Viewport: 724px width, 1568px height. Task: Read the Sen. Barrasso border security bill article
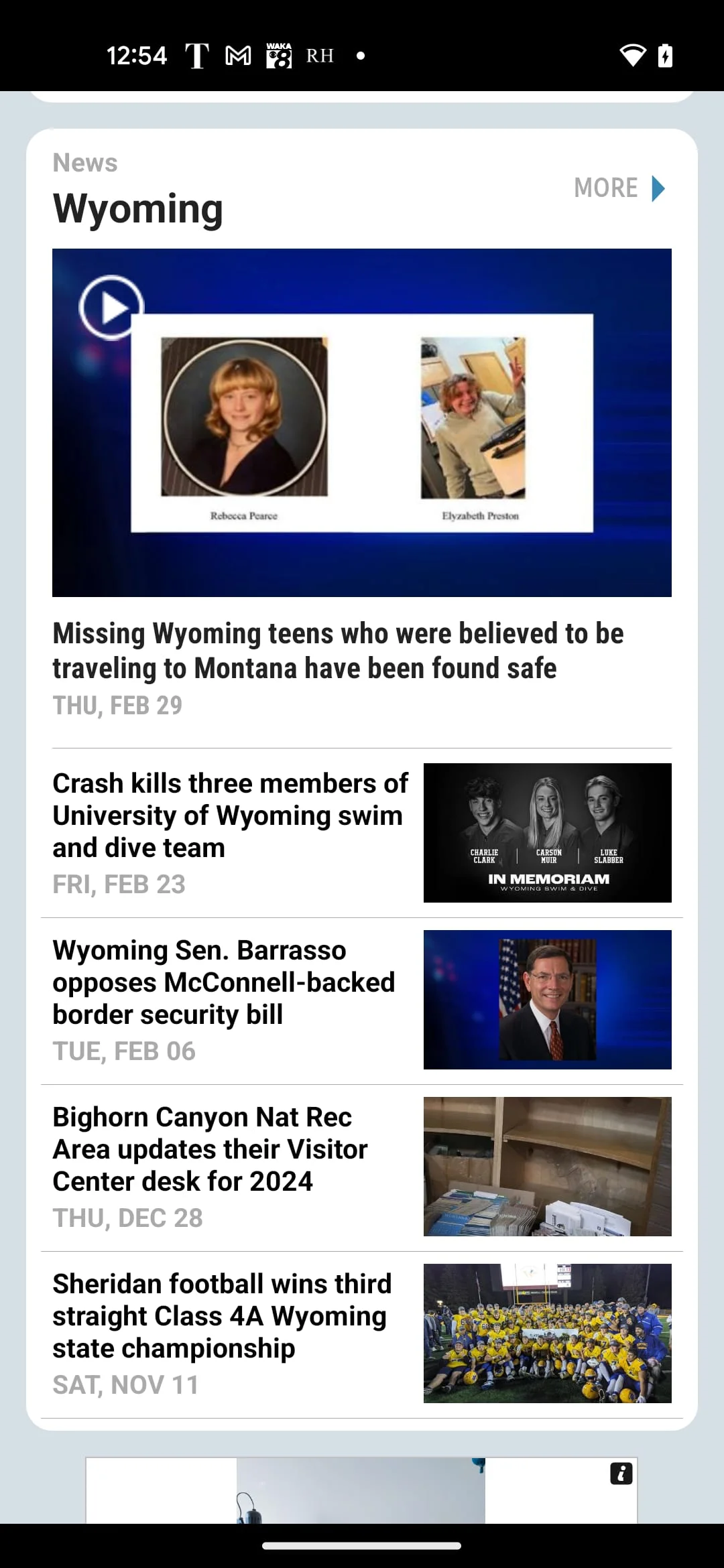point(223,982)
